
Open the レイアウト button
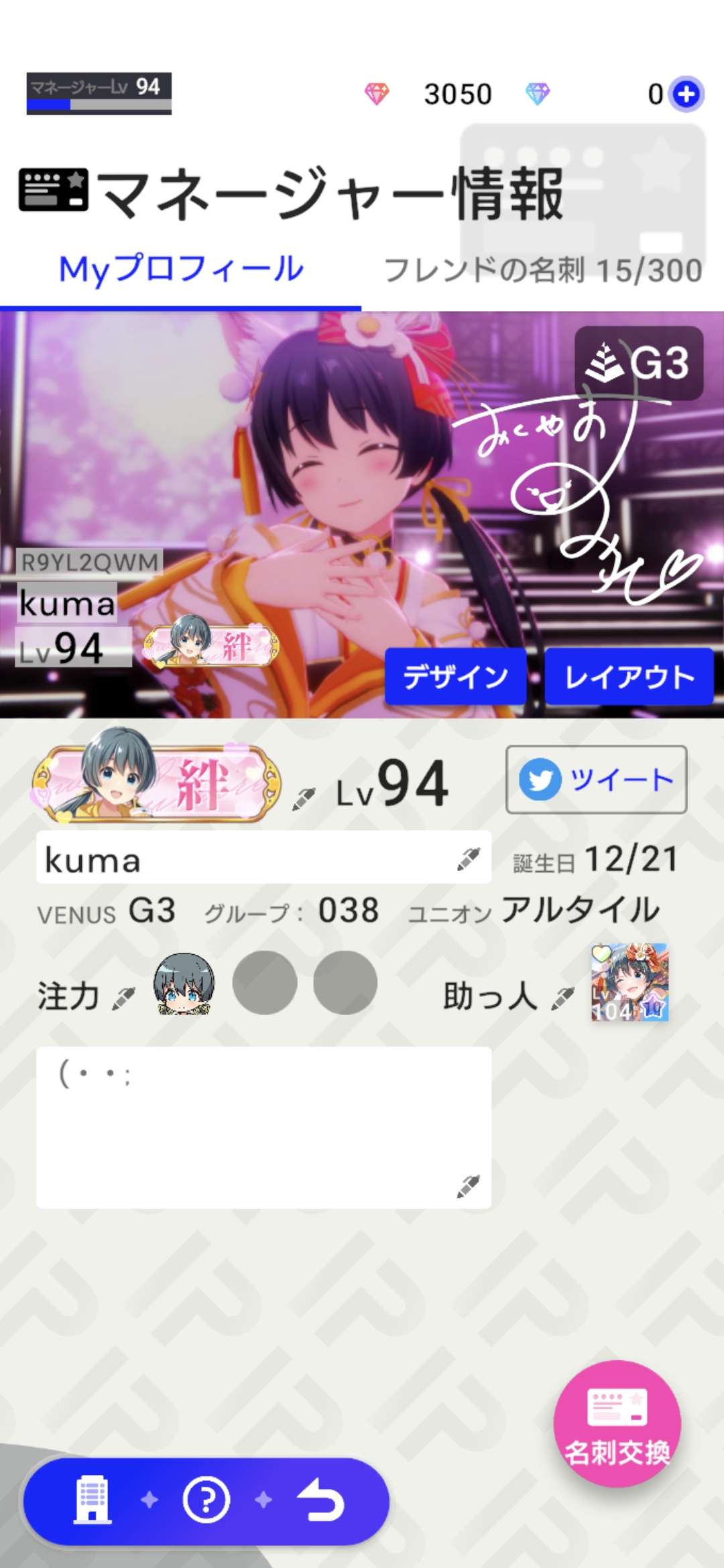(629, 676)
